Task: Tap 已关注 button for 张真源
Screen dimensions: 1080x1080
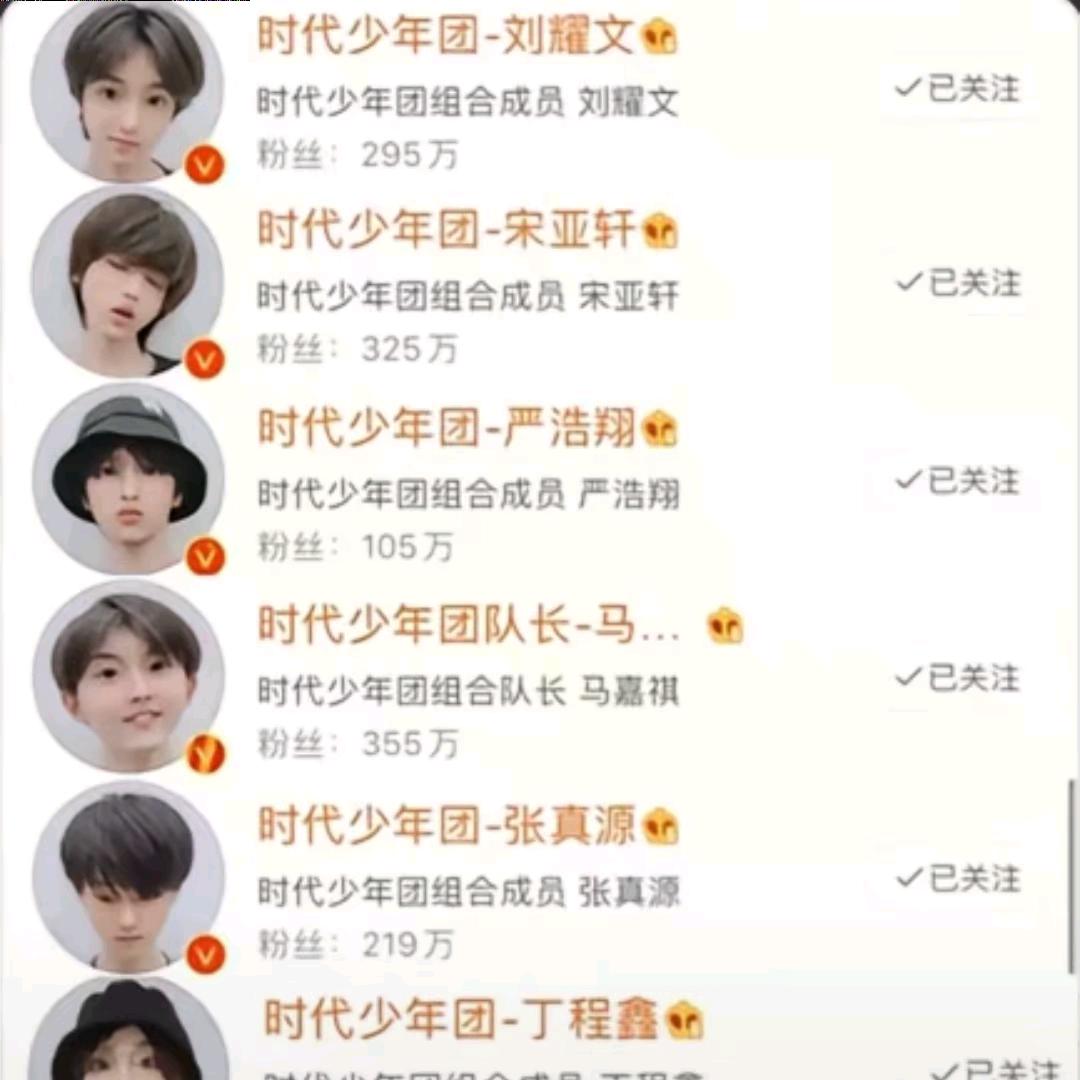Action: (958, 879)
